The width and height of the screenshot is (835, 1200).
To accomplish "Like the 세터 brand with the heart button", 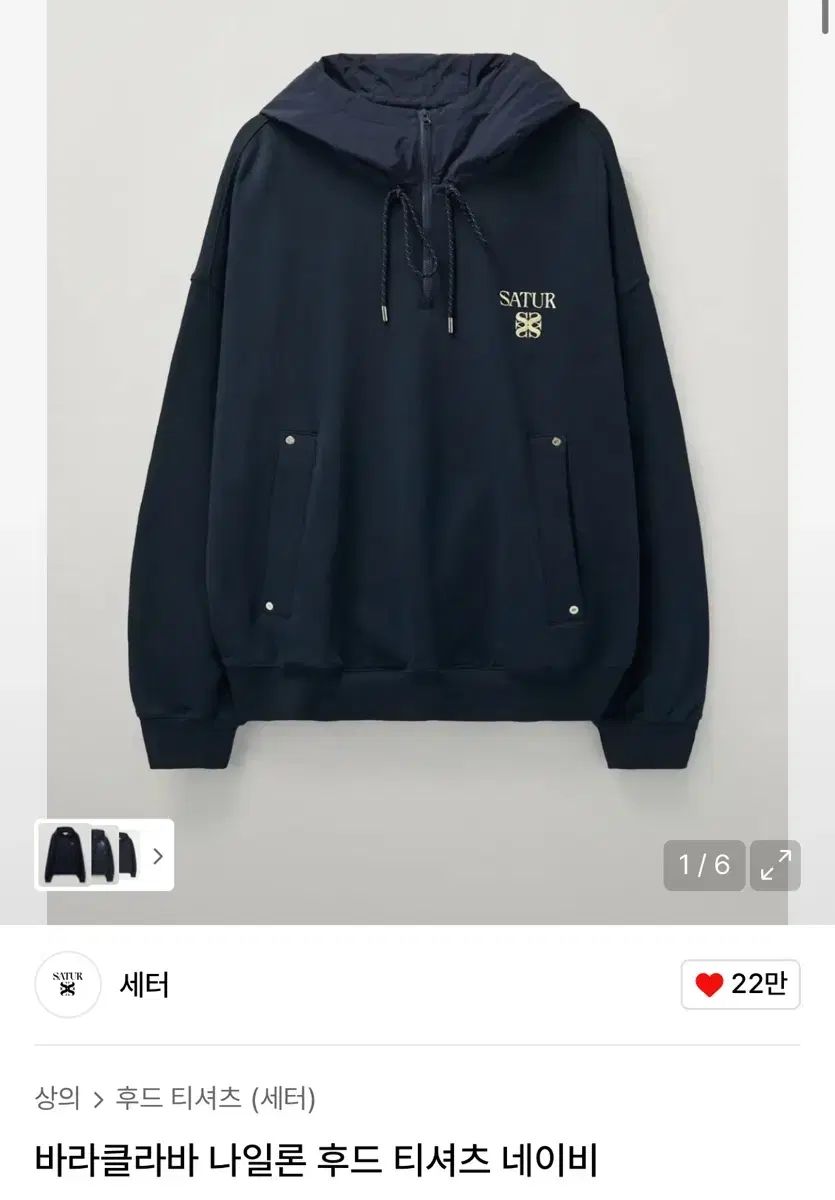I will tap(740, 985).
